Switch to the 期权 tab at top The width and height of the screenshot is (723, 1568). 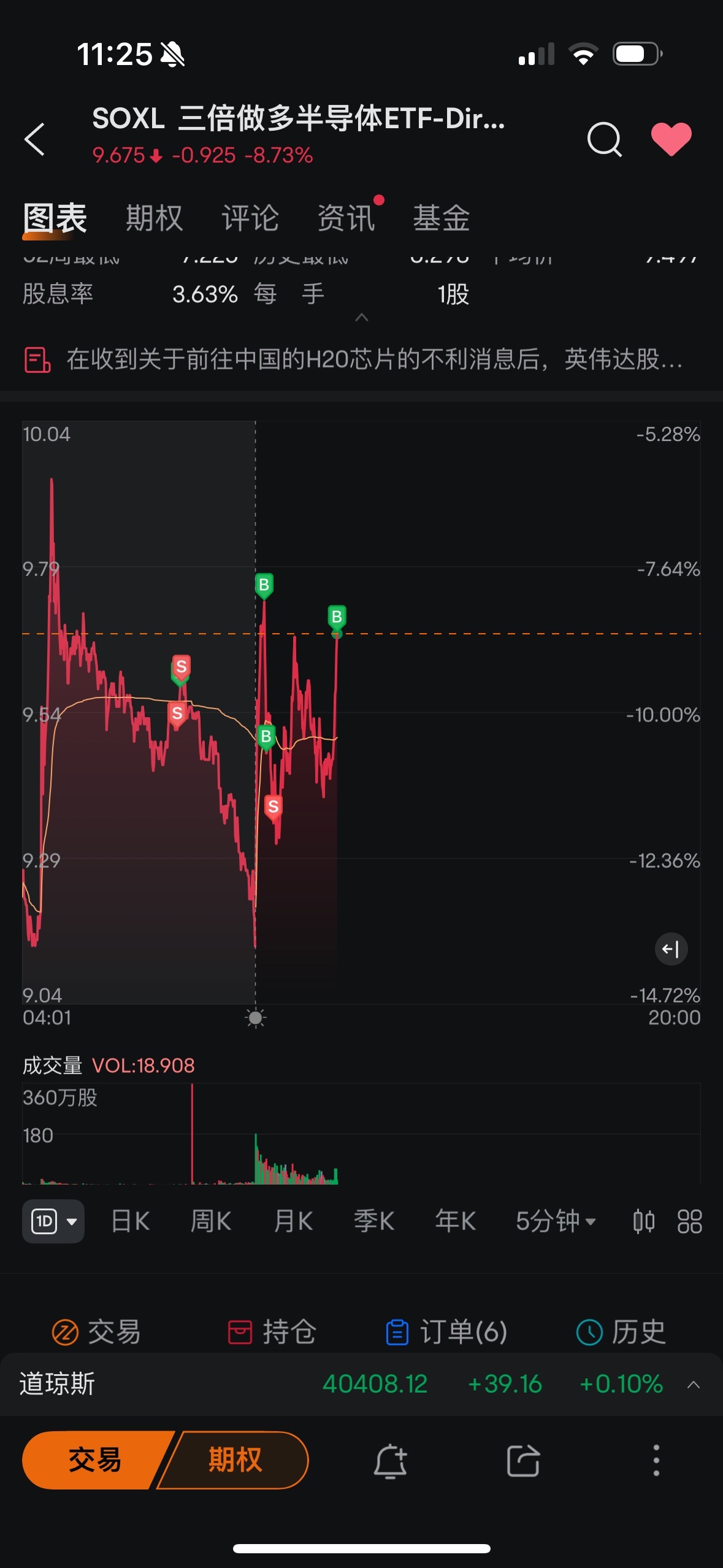point(154,217)
